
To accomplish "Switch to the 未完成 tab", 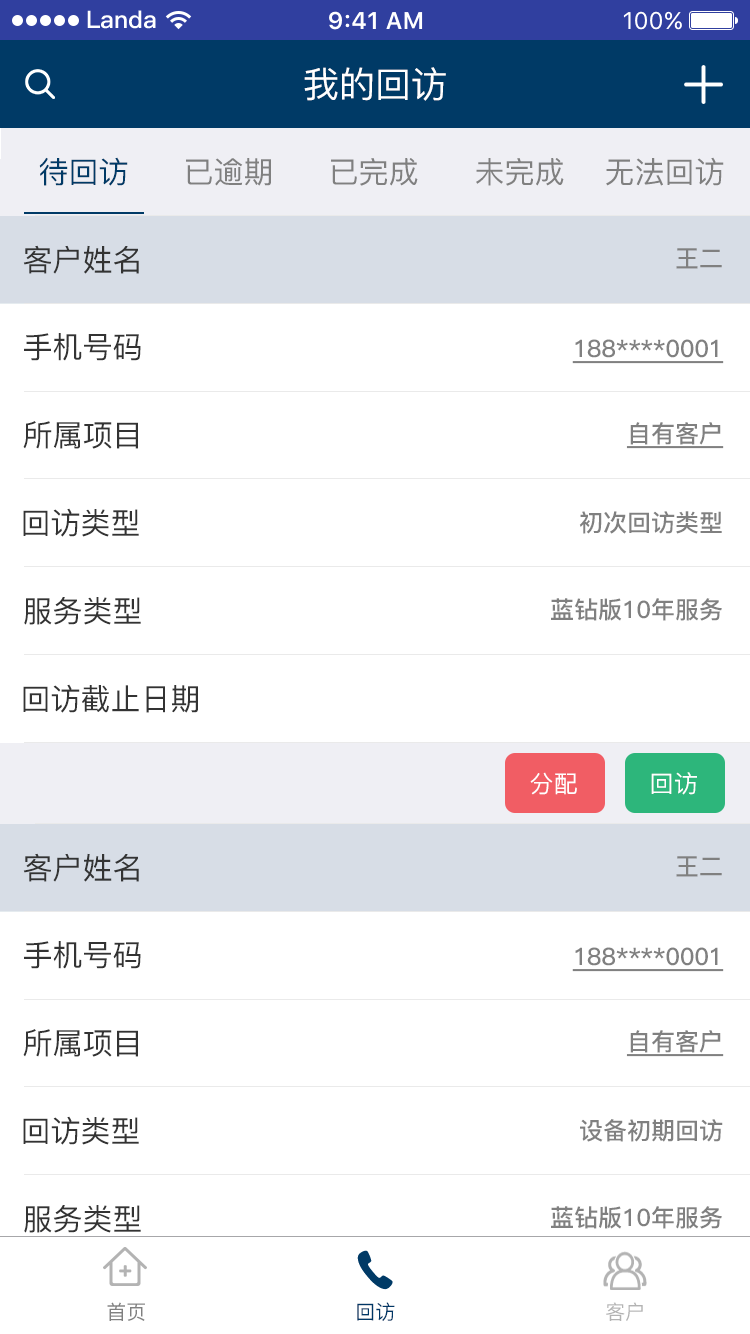I will click(x=519, y=173).
